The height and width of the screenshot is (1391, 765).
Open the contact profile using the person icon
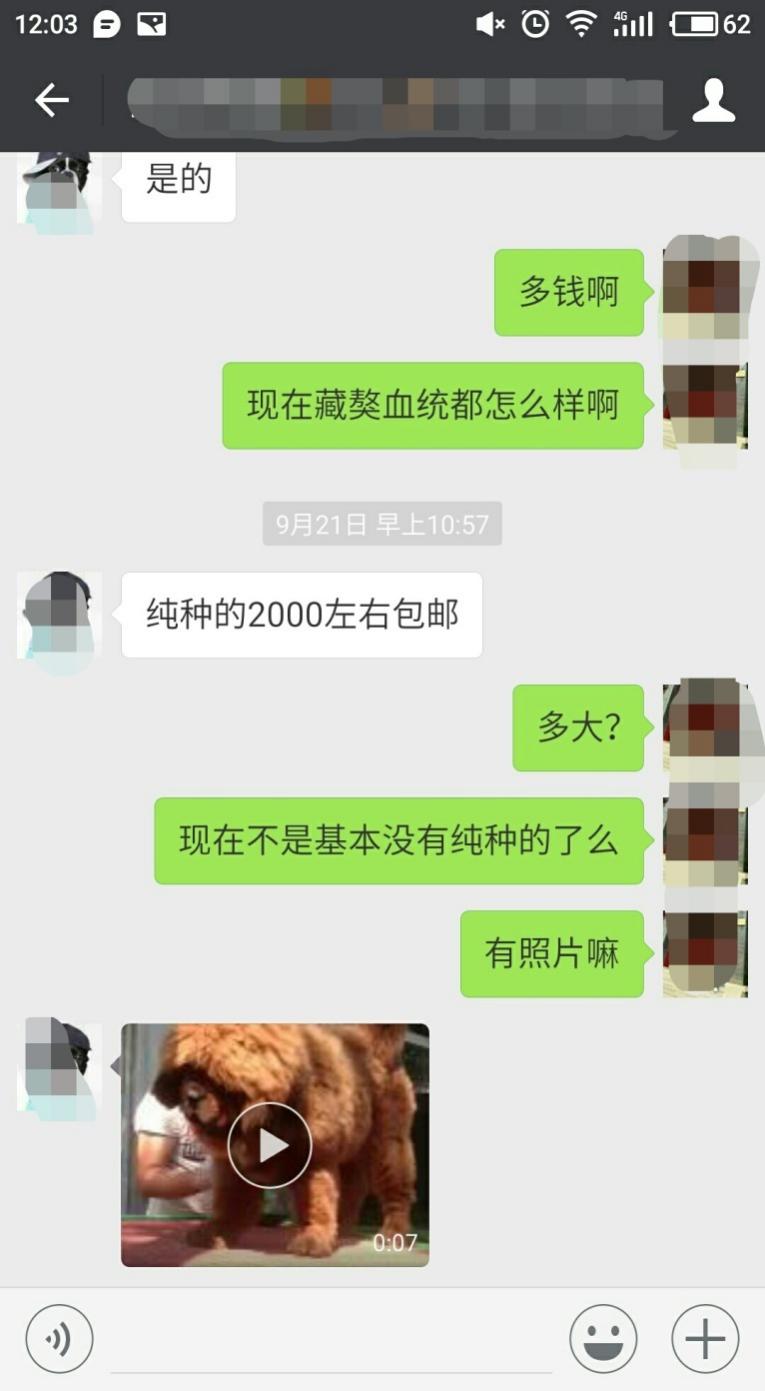tap(714, 100)
